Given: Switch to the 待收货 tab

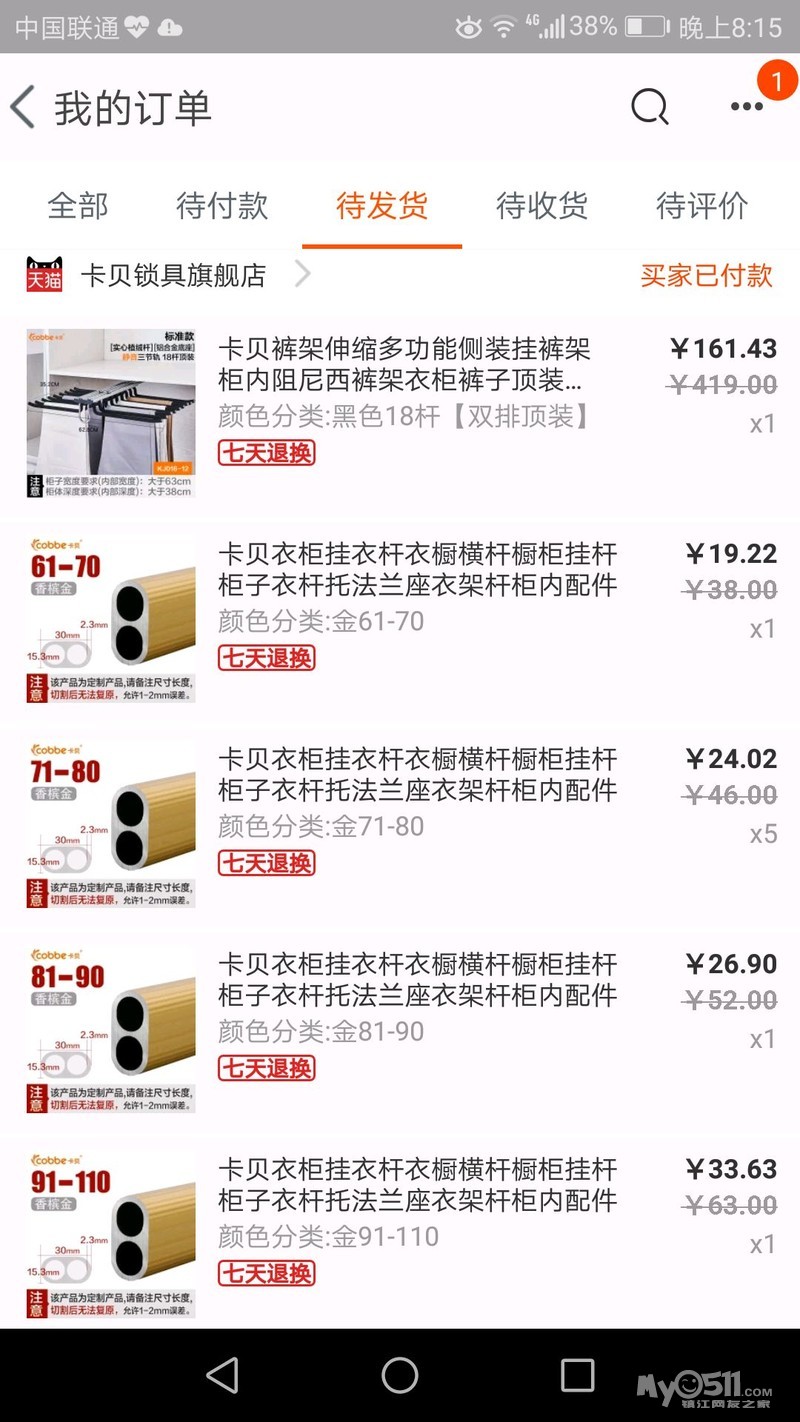Looking at the screenshot, I should click(541, 206).
